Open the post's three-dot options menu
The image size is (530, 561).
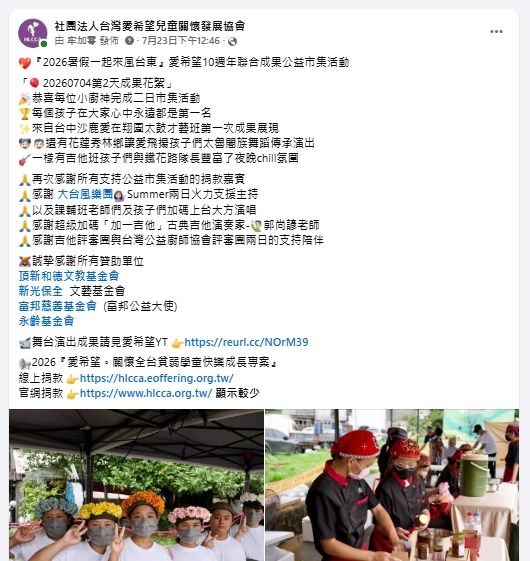496,31
